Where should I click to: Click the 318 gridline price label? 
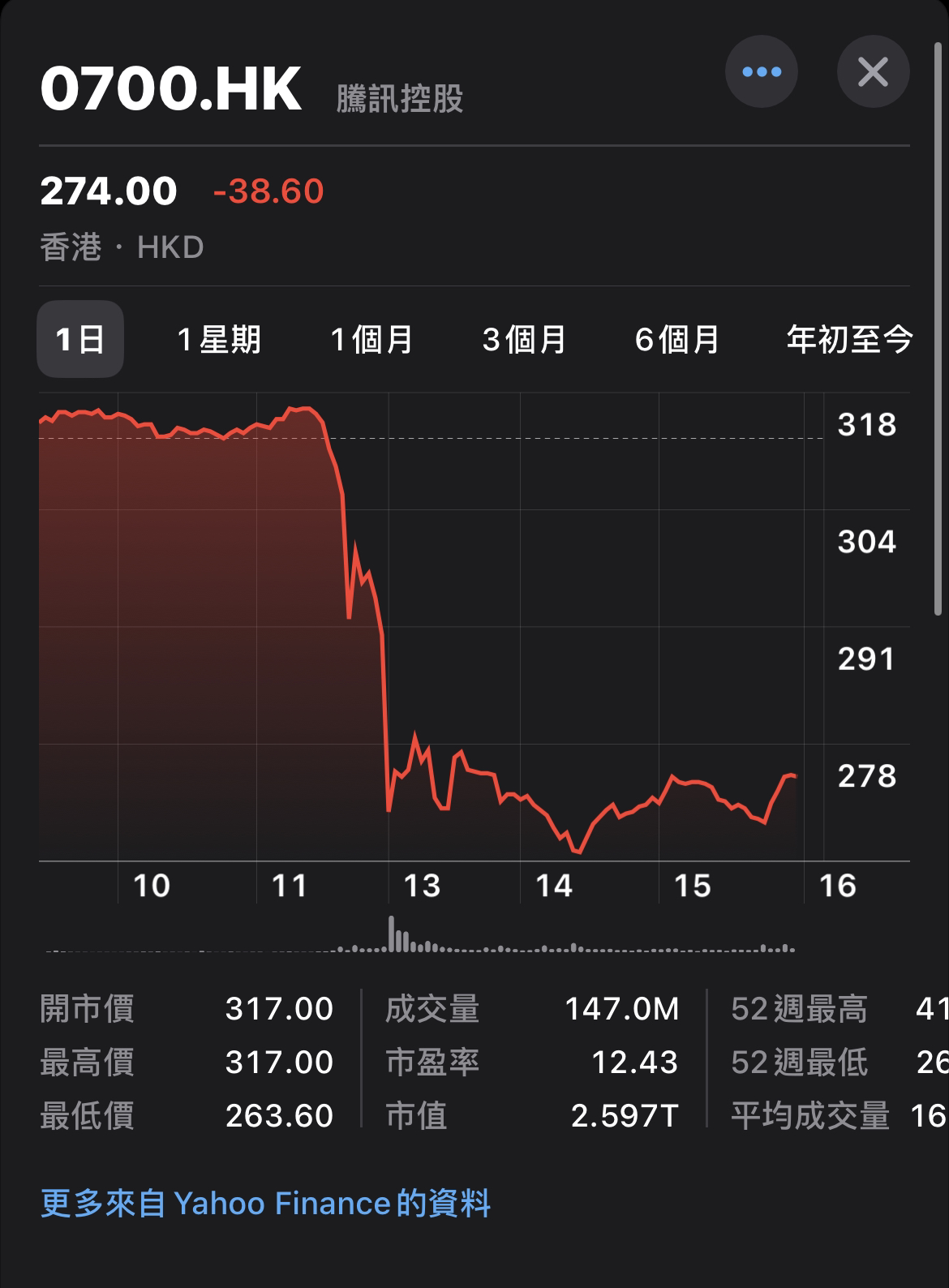pyautogui.click(x=867, y=424)
